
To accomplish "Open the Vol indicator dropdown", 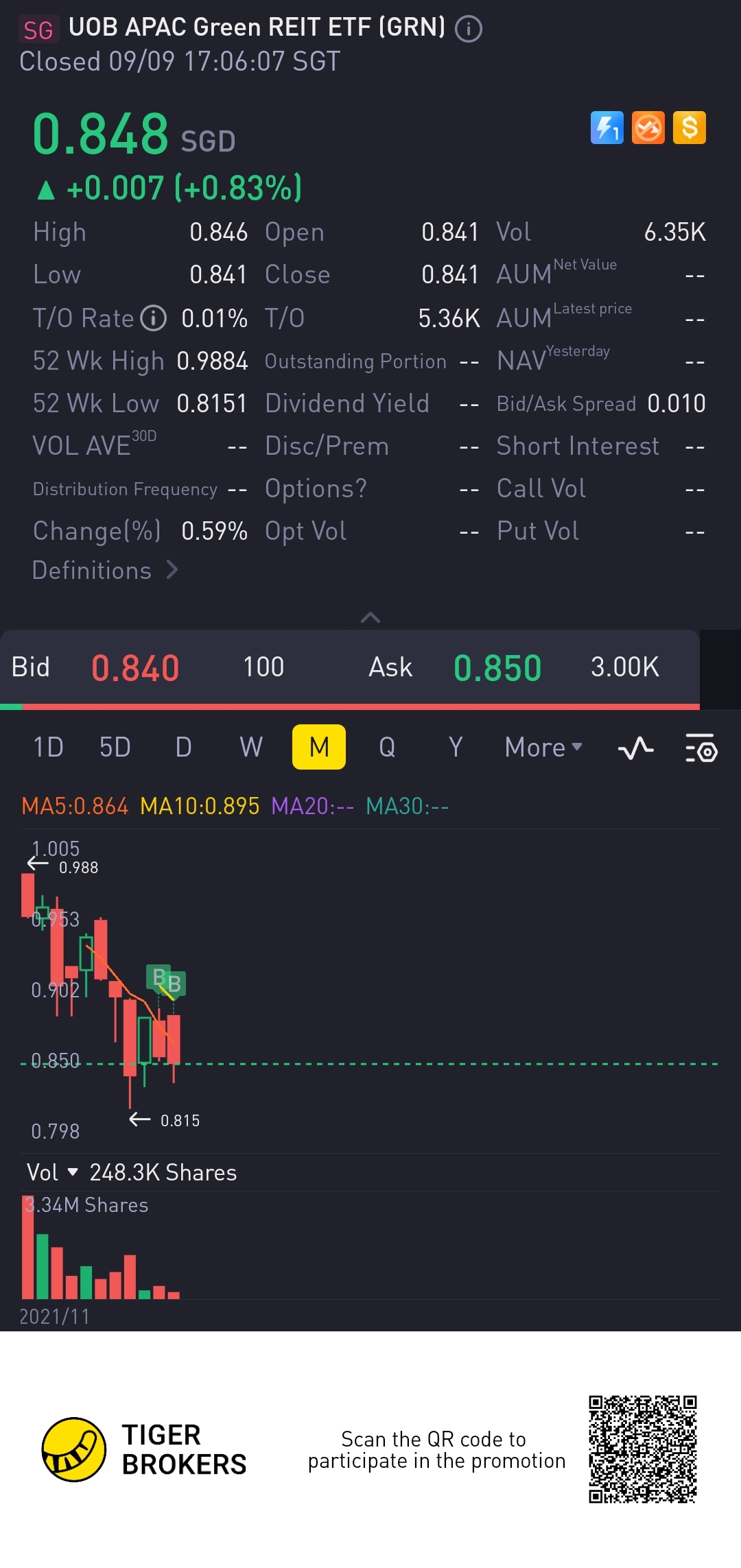I will [x=52, y=1172].
